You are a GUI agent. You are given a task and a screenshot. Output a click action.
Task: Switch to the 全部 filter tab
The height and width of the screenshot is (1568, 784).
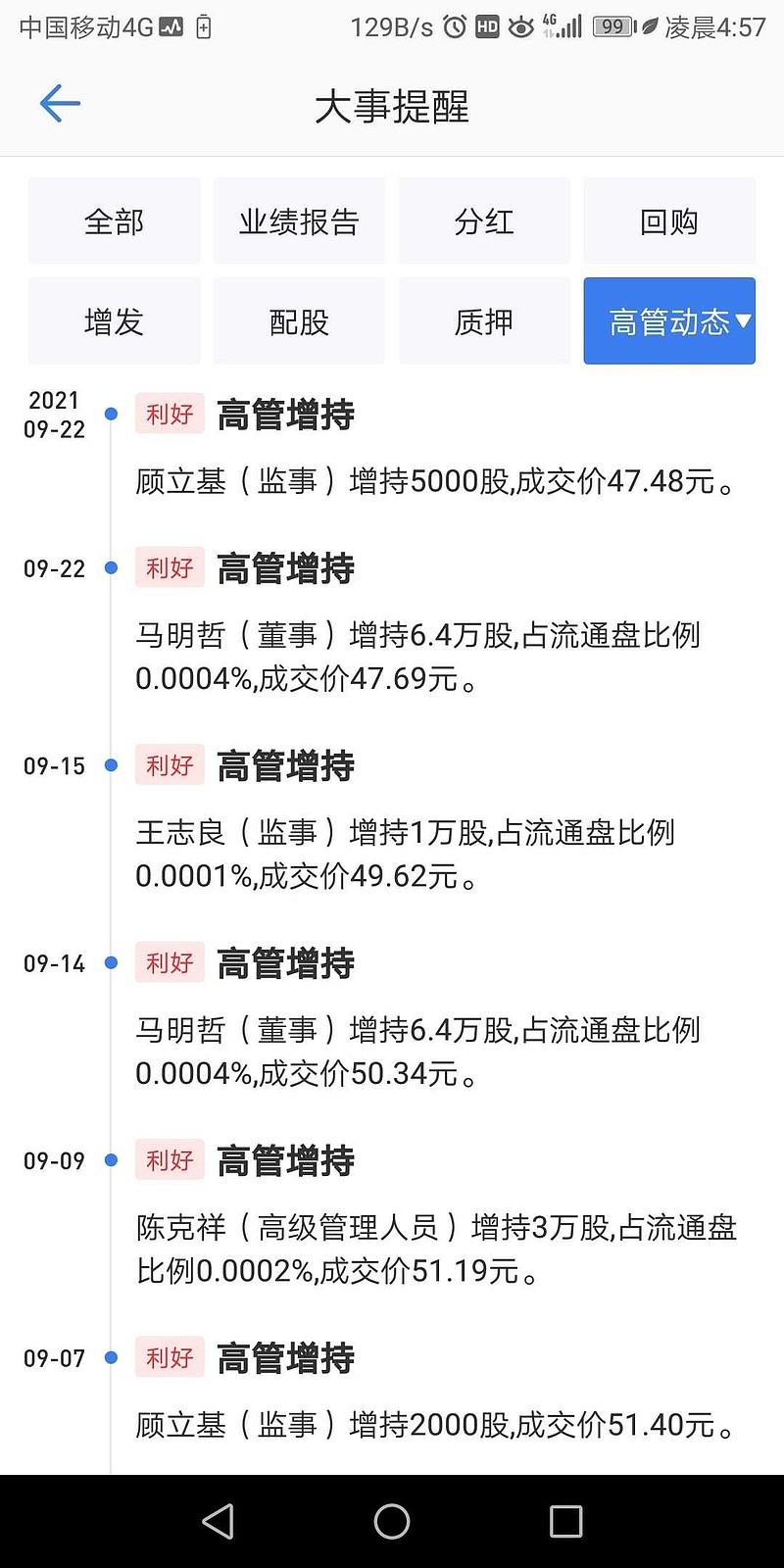113,220
